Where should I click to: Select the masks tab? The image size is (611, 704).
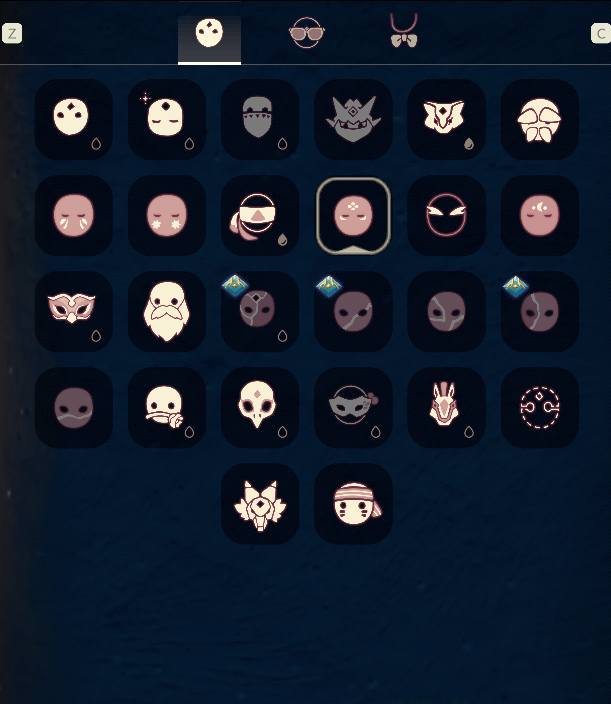209,34
